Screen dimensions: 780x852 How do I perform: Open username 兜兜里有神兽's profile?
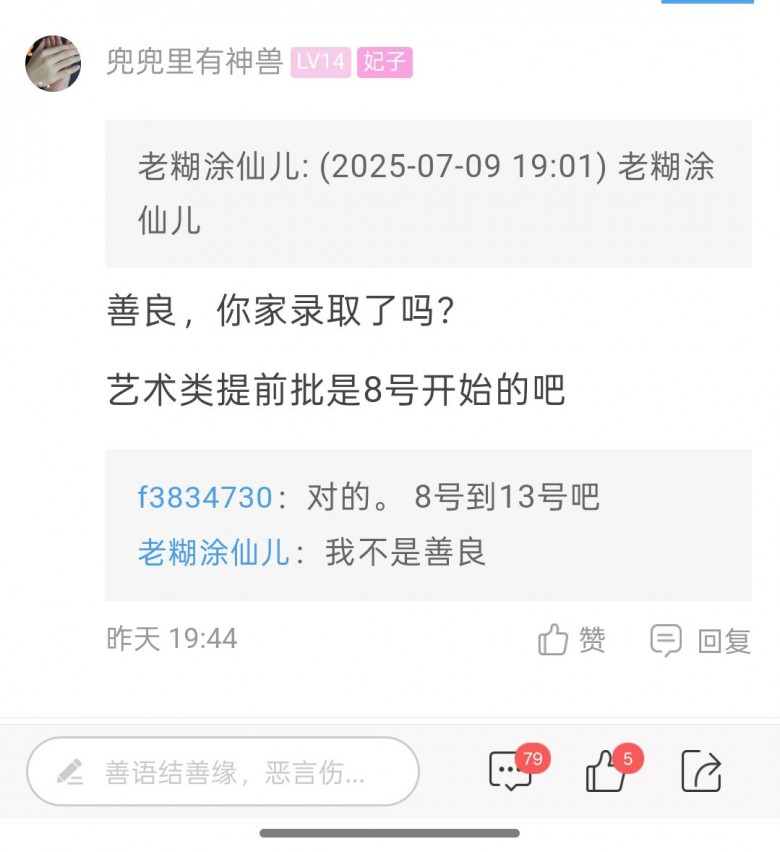click(x=194, y=63)
